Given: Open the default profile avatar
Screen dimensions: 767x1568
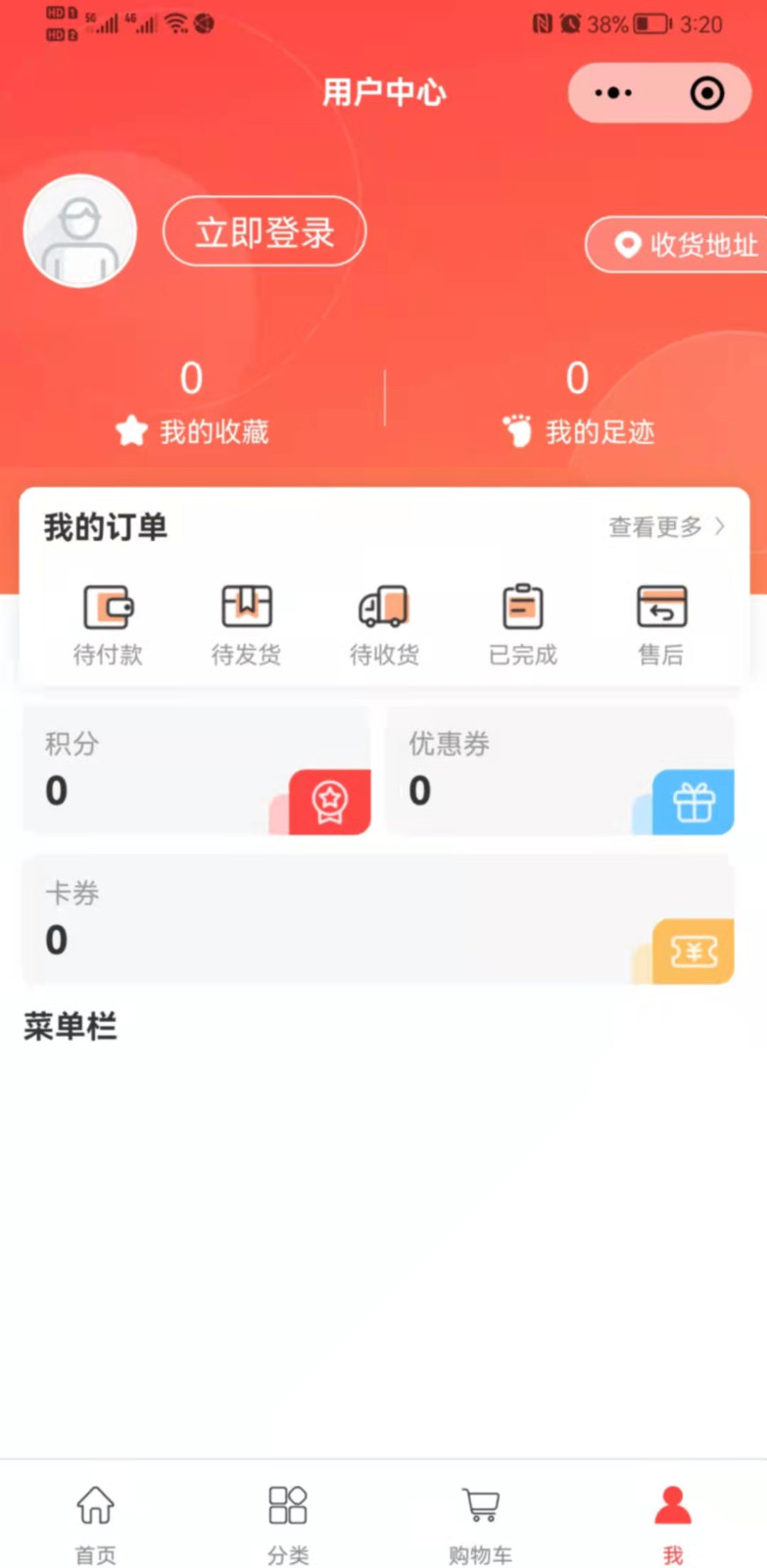Looking at the screenshot, I should tap(79, 231).
